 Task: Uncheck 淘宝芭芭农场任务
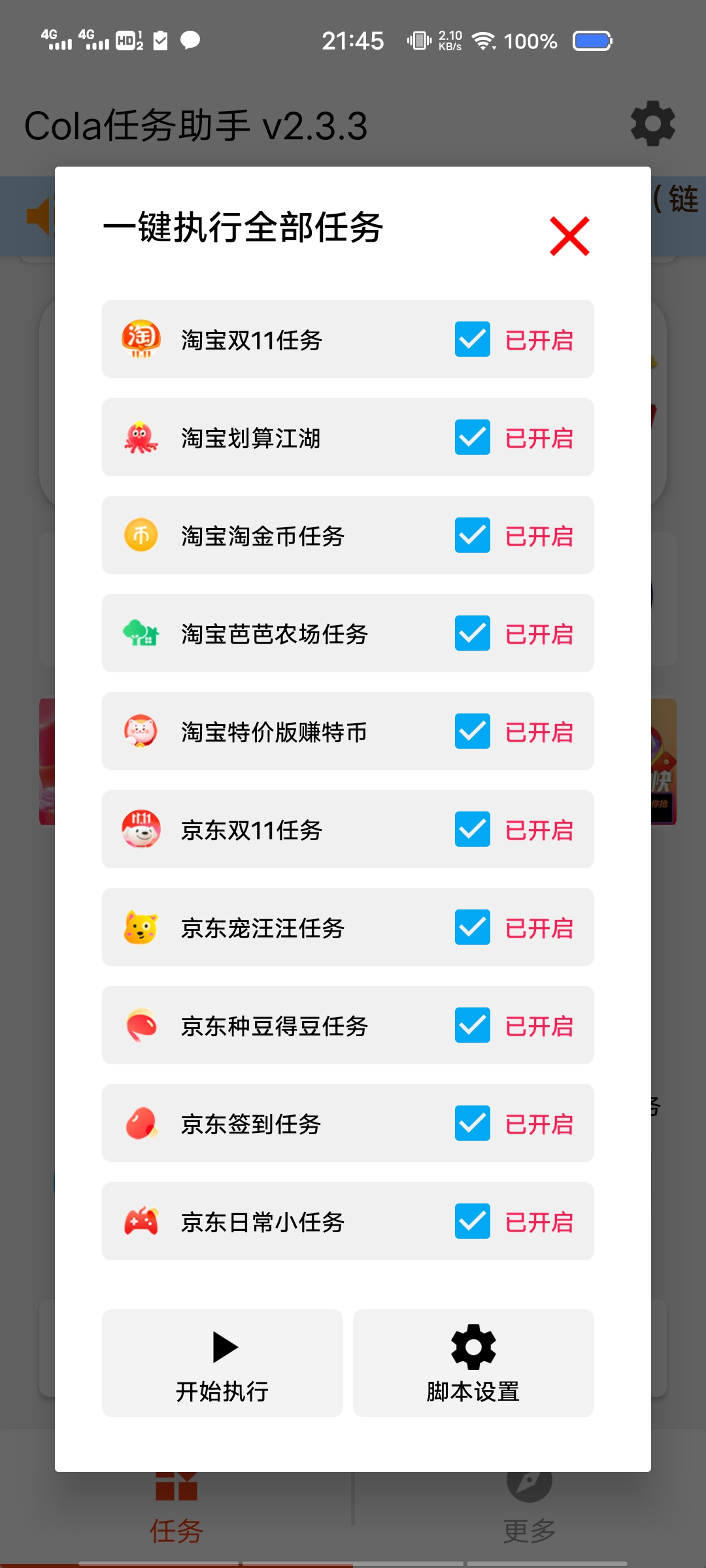pyautogui.click(x=473, y=633)
